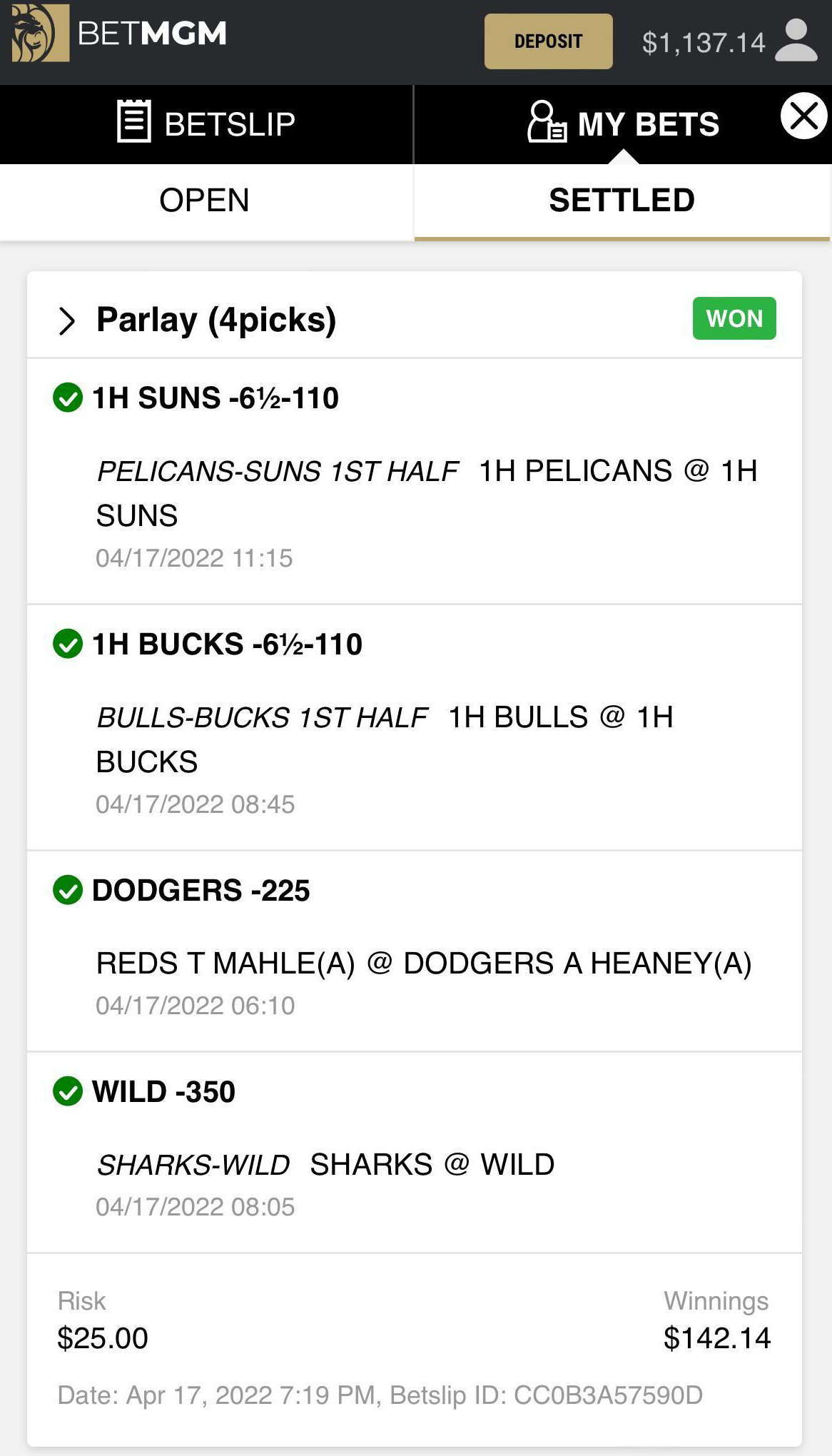Tap the Deposit button
This screenshot has height=1456, width=832.
pos(548,41)
